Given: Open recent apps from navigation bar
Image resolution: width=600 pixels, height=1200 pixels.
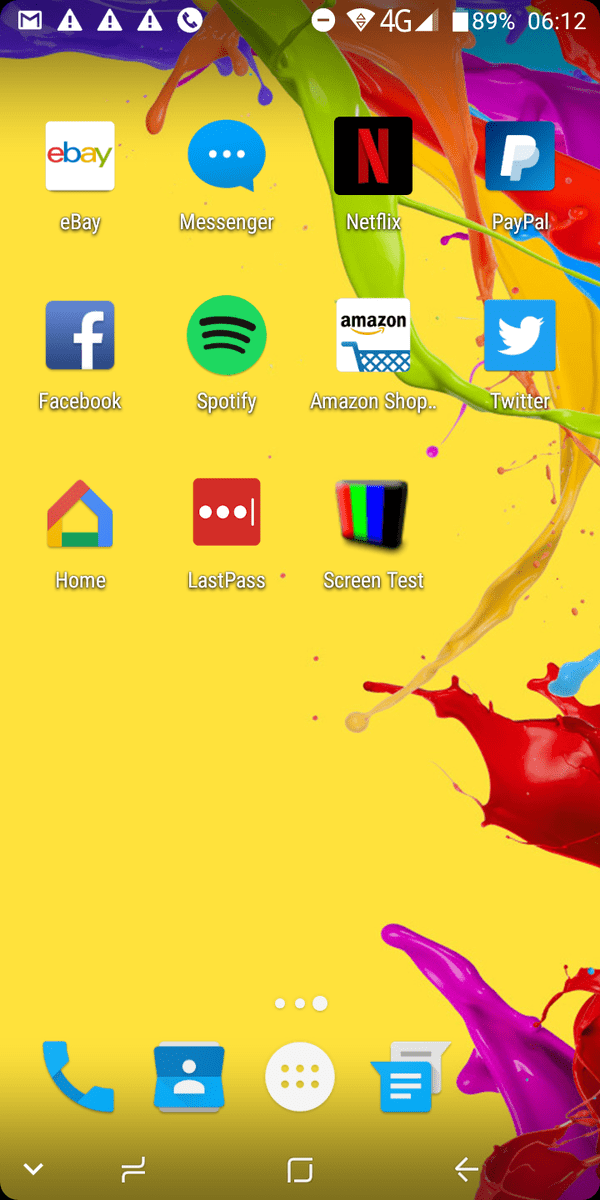Looking at the screenshot, I should click(133, 1169).
